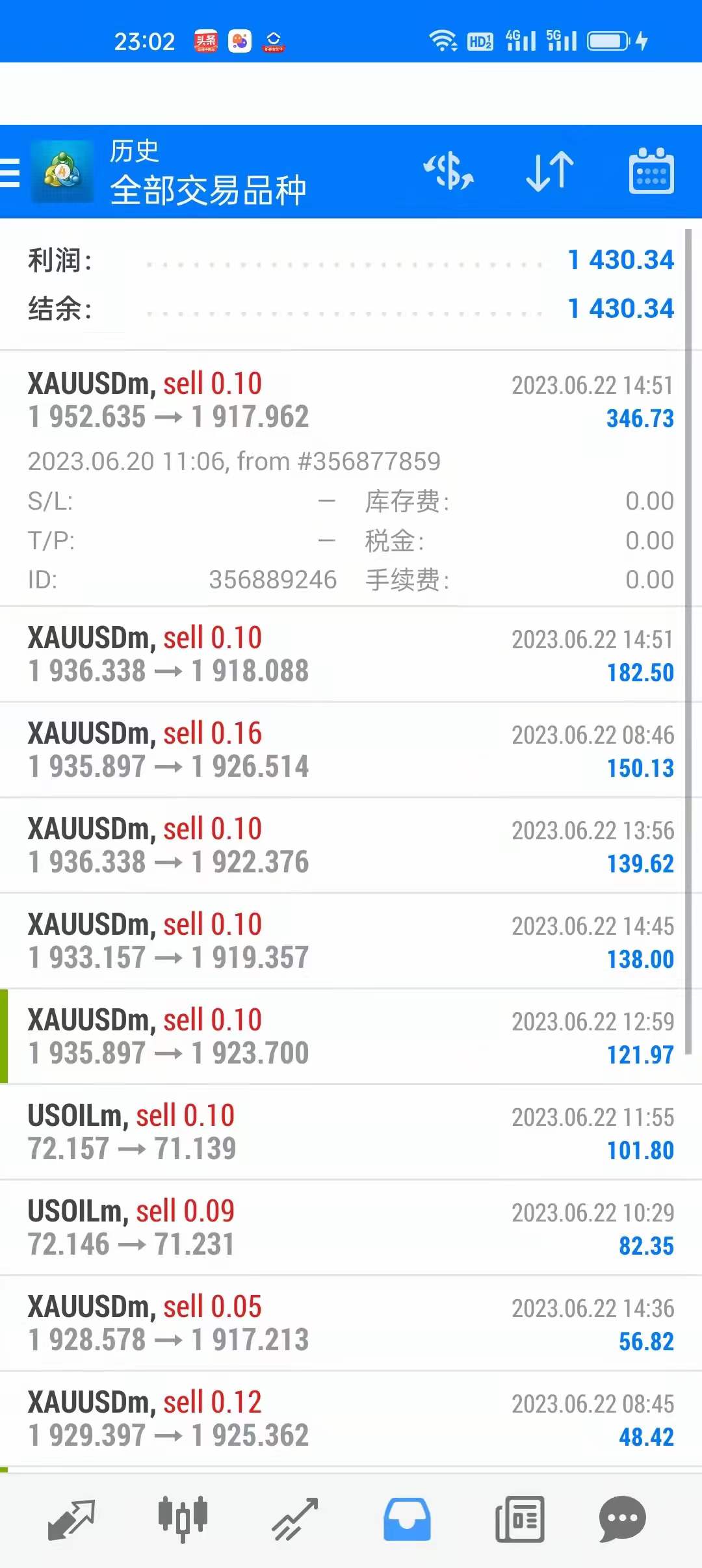This screenshot has height=1568, width=702.
Task: Switch to the Chart candlestick tab
Action: [183, 1520]
